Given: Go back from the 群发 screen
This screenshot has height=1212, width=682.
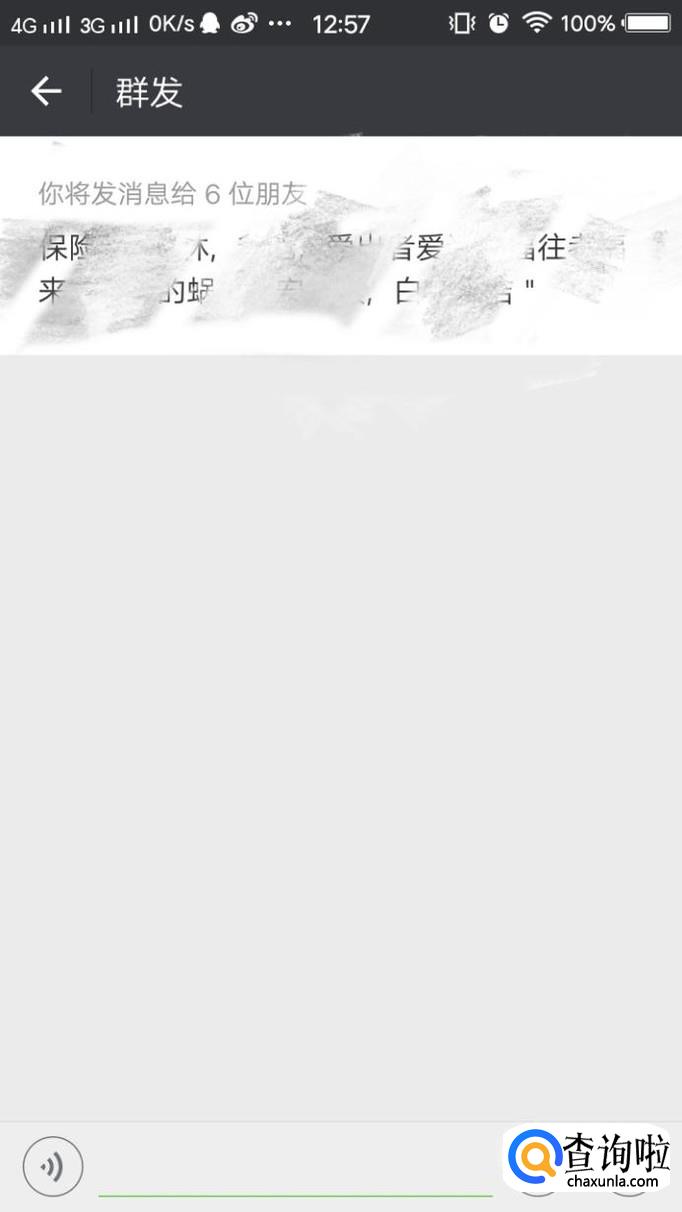Looking at the screenshot, I should coord(46,92).
